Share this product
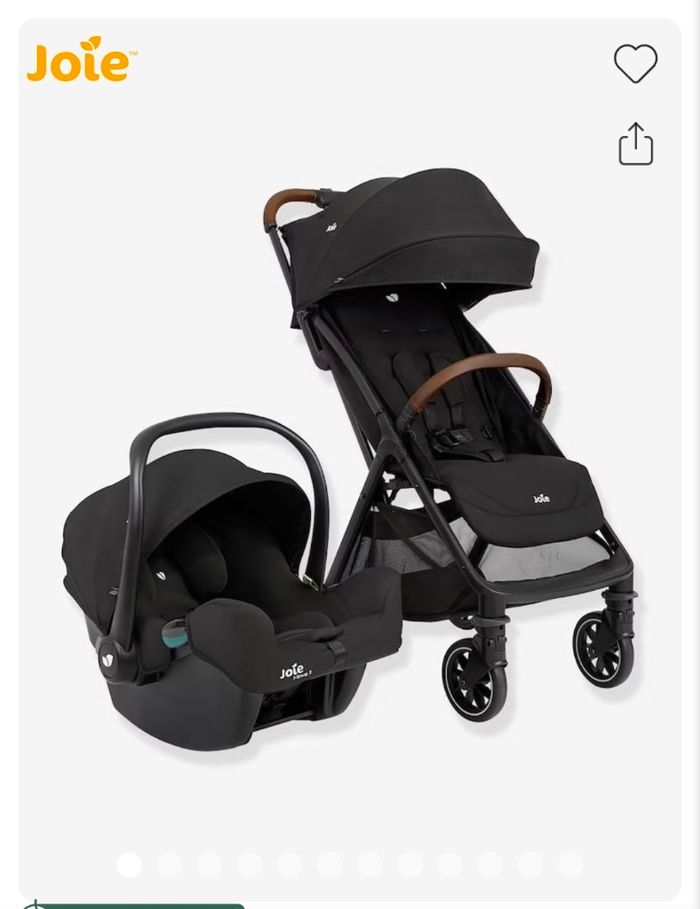Screen dimensions: 700x909 point(635,143)
